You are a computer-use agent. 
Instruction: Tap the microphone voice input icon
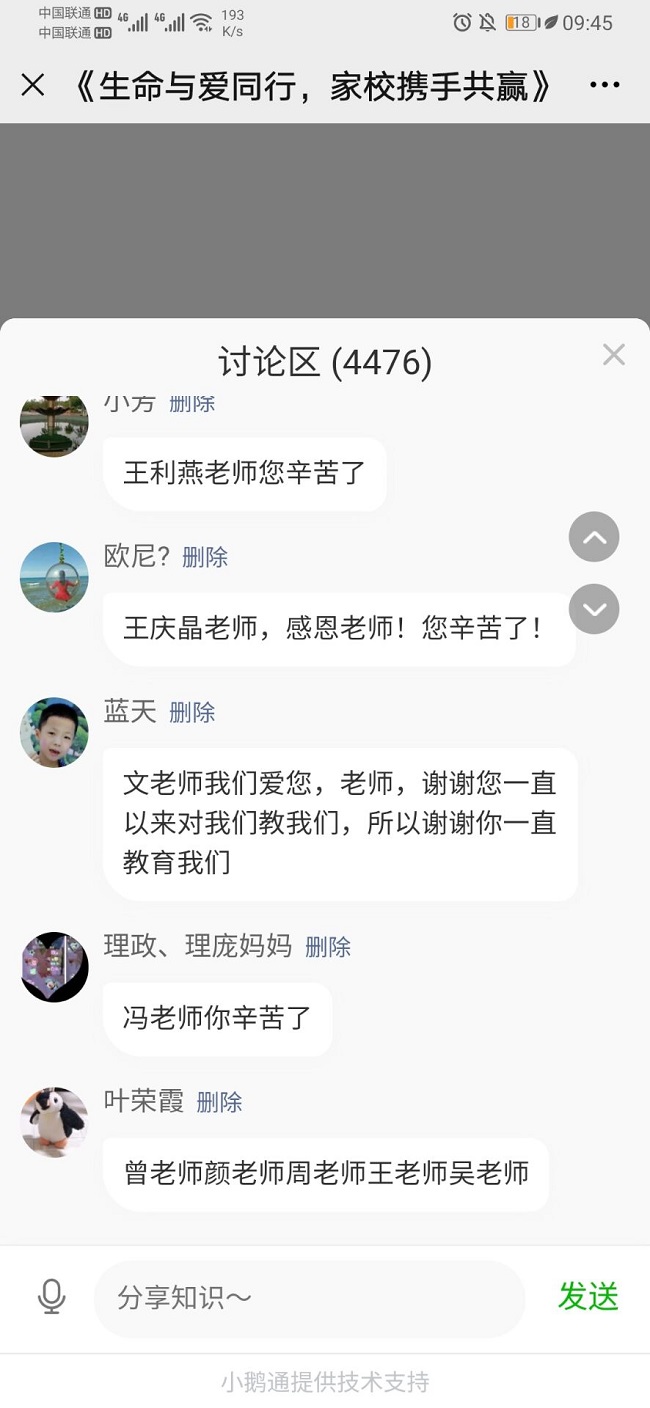pyautogui.click(x=51, y=1297)
